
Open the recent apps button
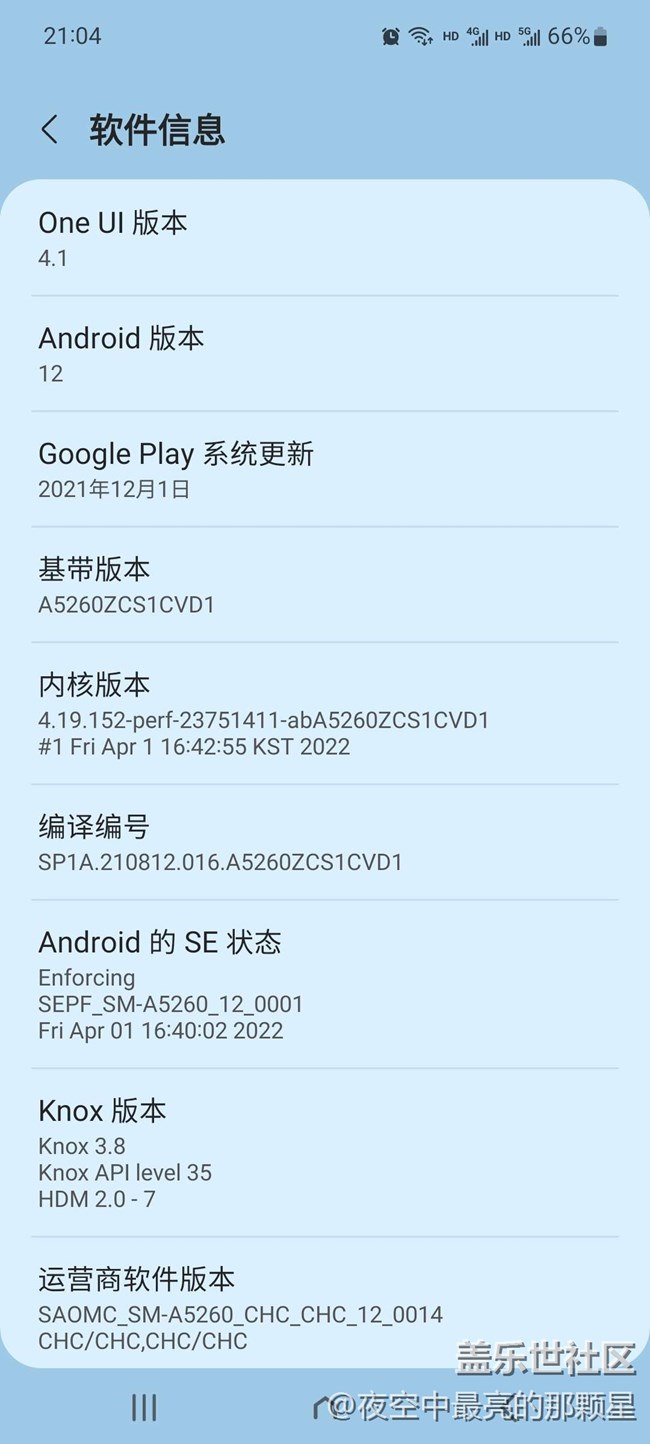coord(144,1407)
